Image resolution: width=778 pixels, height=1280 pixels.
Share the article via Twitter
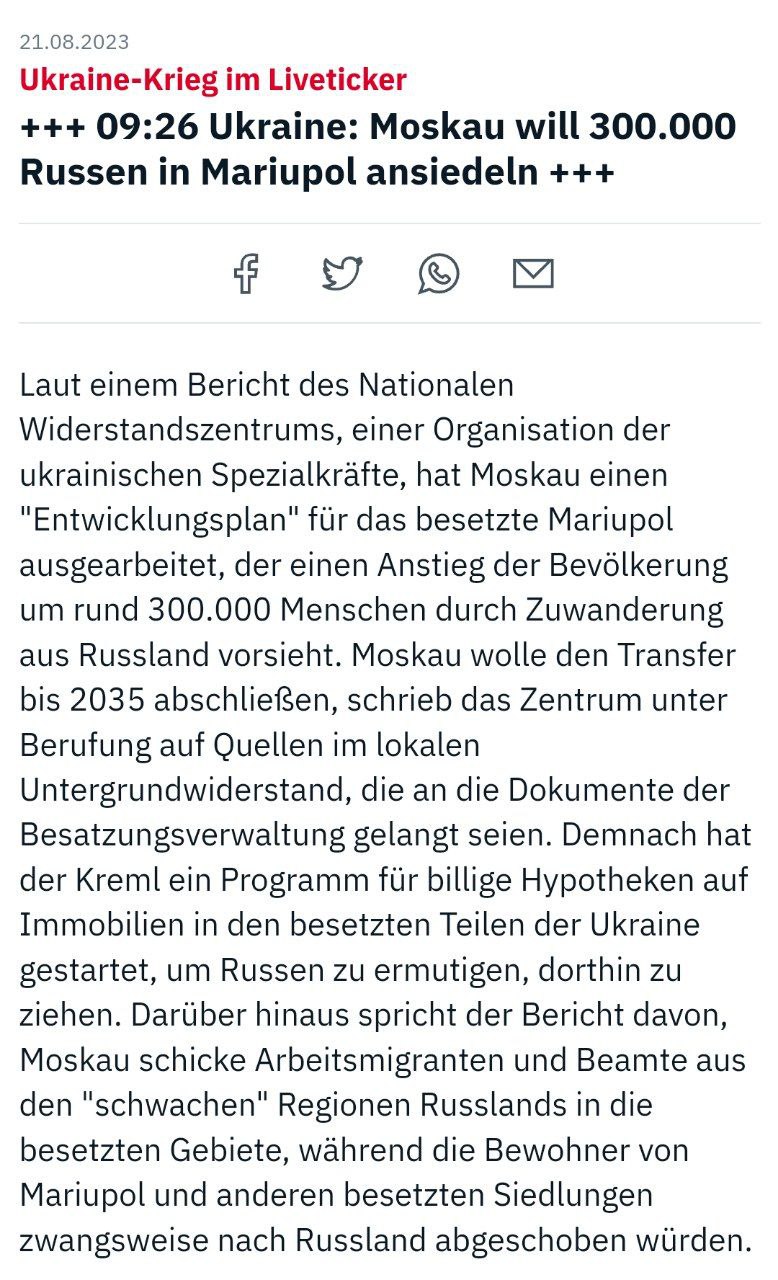[342, 273]
